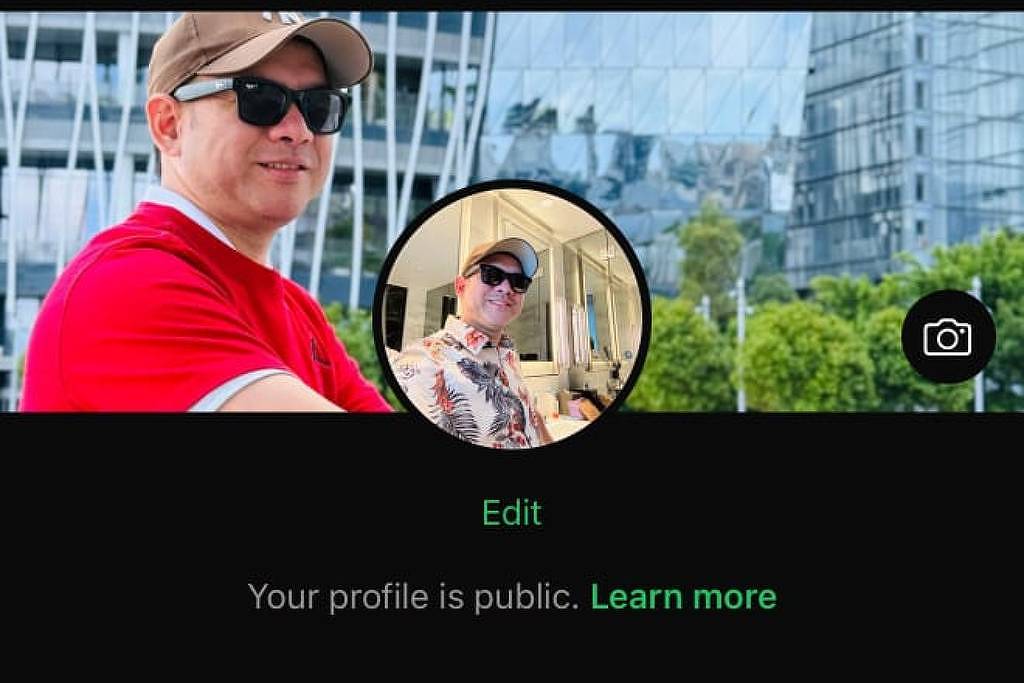
Task: Tap the camera icon to change cover photo
Action: [x=947, y=337]
